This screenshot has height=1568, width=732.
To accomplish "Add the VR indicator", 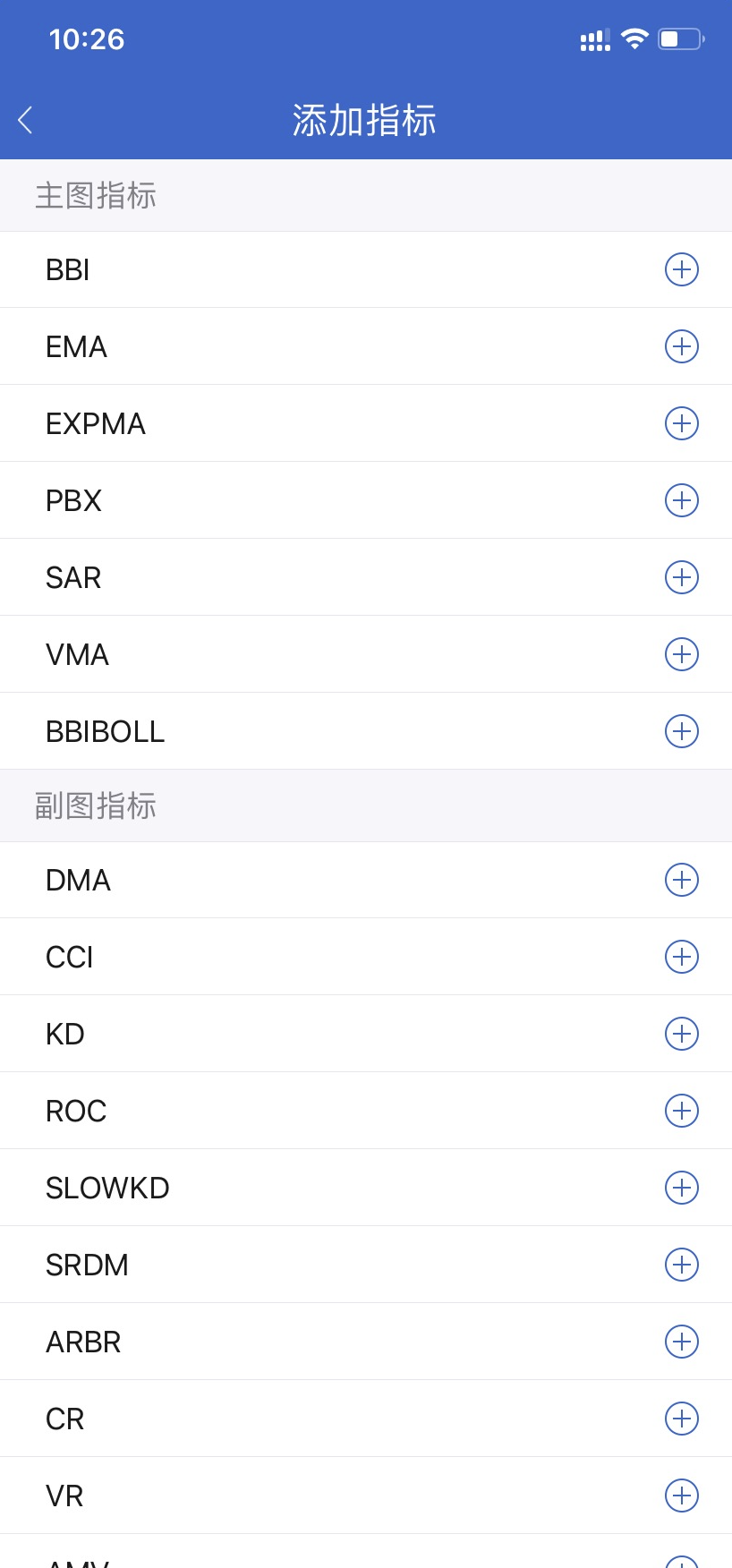I will pyautogui.click(x=682, y=1496).
